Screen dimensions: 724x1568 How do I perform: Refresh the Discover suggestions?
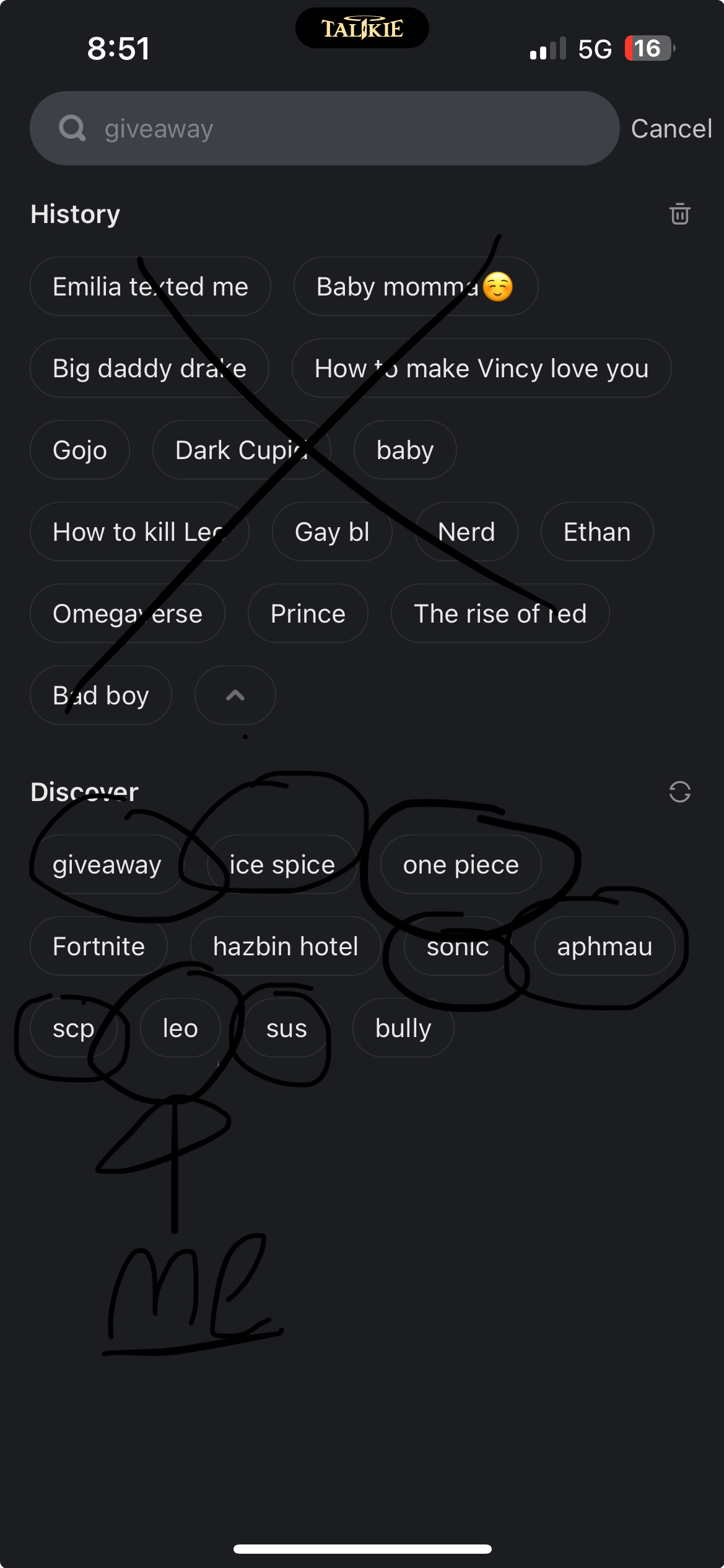[679, 792]
